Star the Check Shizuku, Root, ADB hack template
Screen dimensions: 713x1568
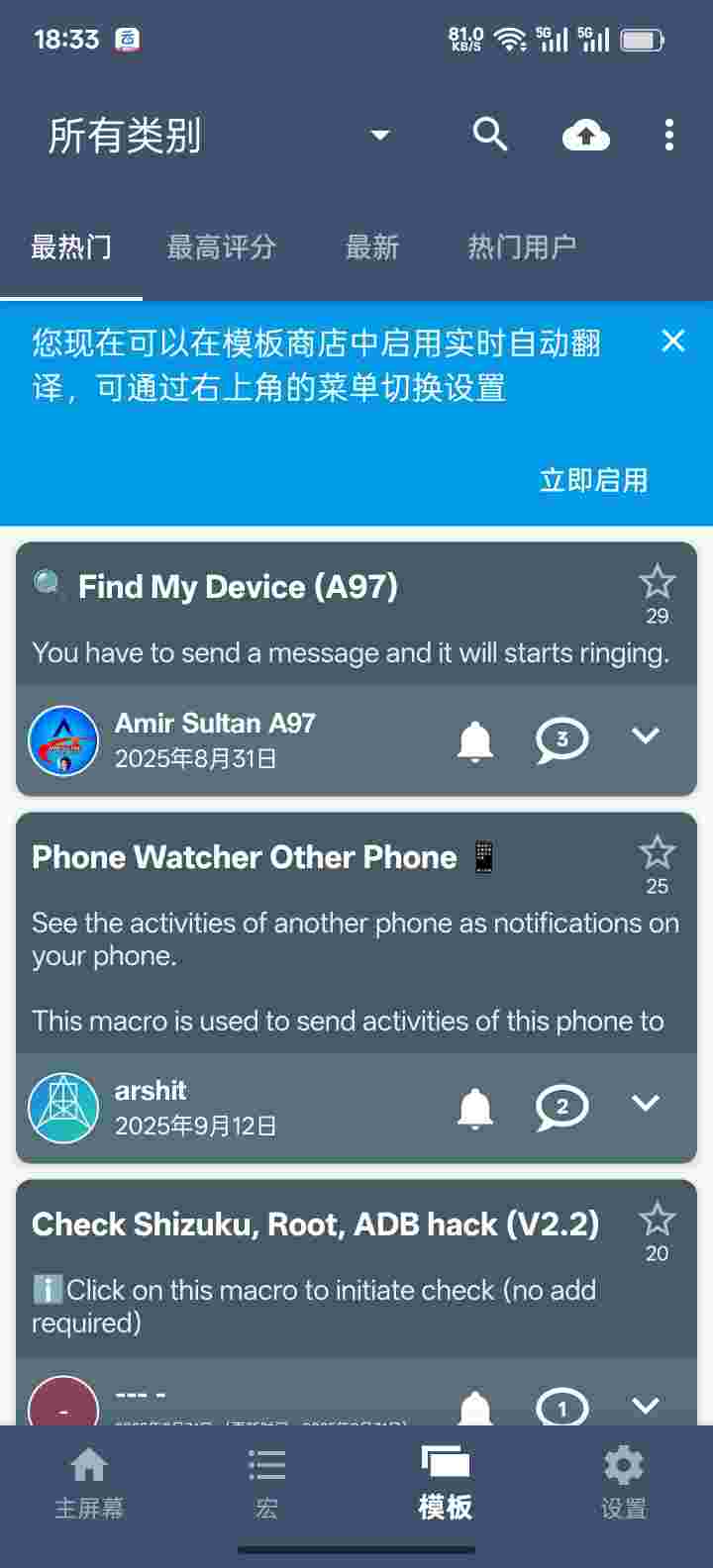pos(657,1221)
